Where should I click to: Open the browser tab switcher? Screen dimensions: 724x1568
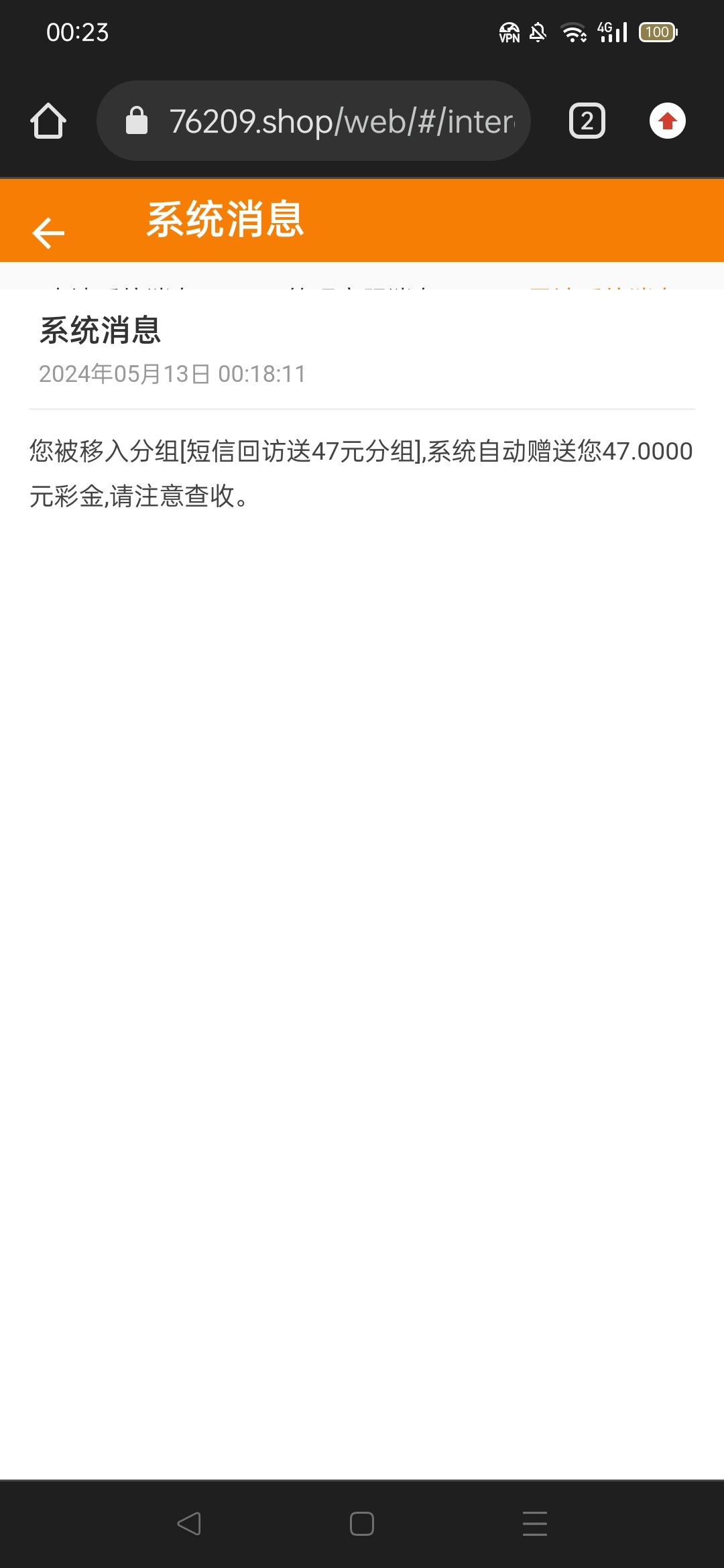coord(587,121)
